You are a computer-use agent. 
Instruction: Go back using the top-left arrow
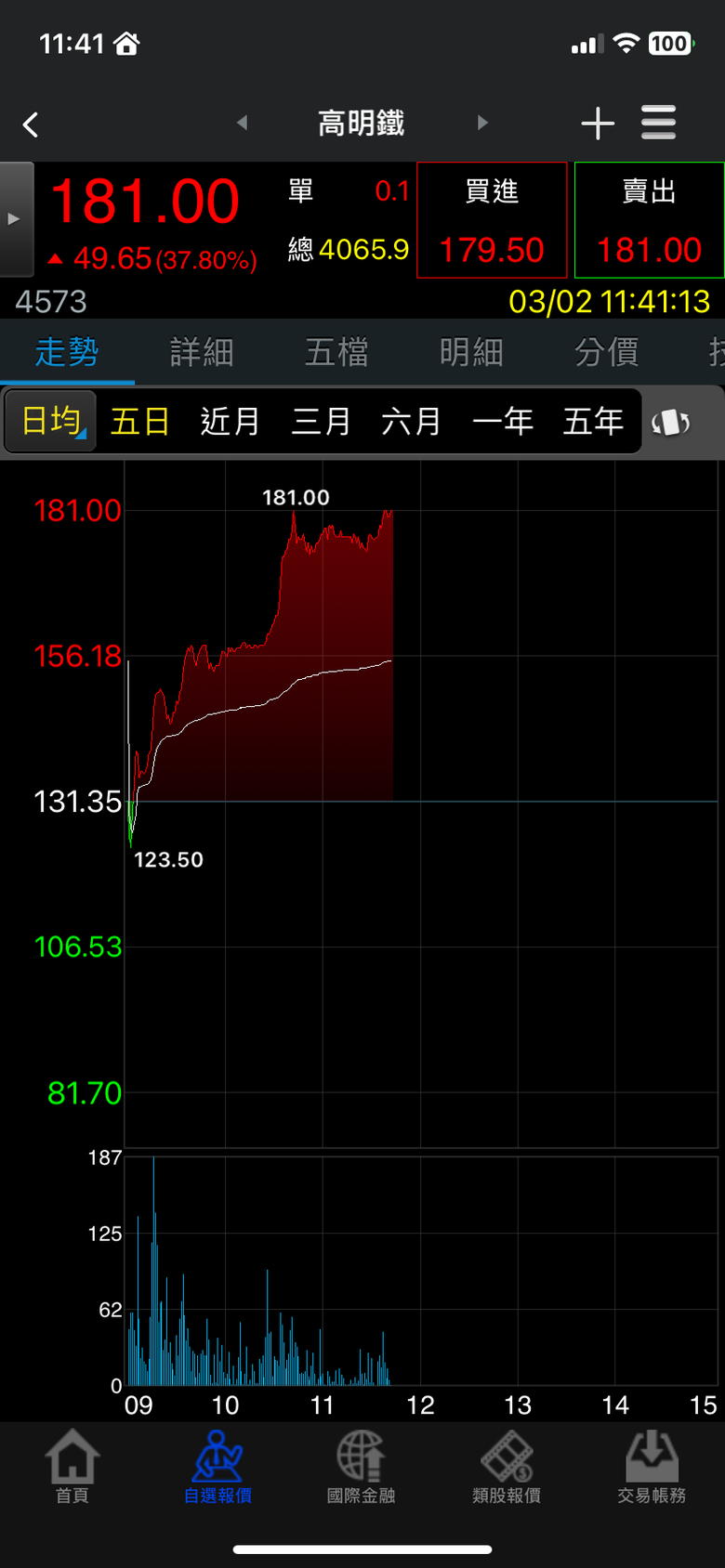pyautogui.click(x=31, y=124)
